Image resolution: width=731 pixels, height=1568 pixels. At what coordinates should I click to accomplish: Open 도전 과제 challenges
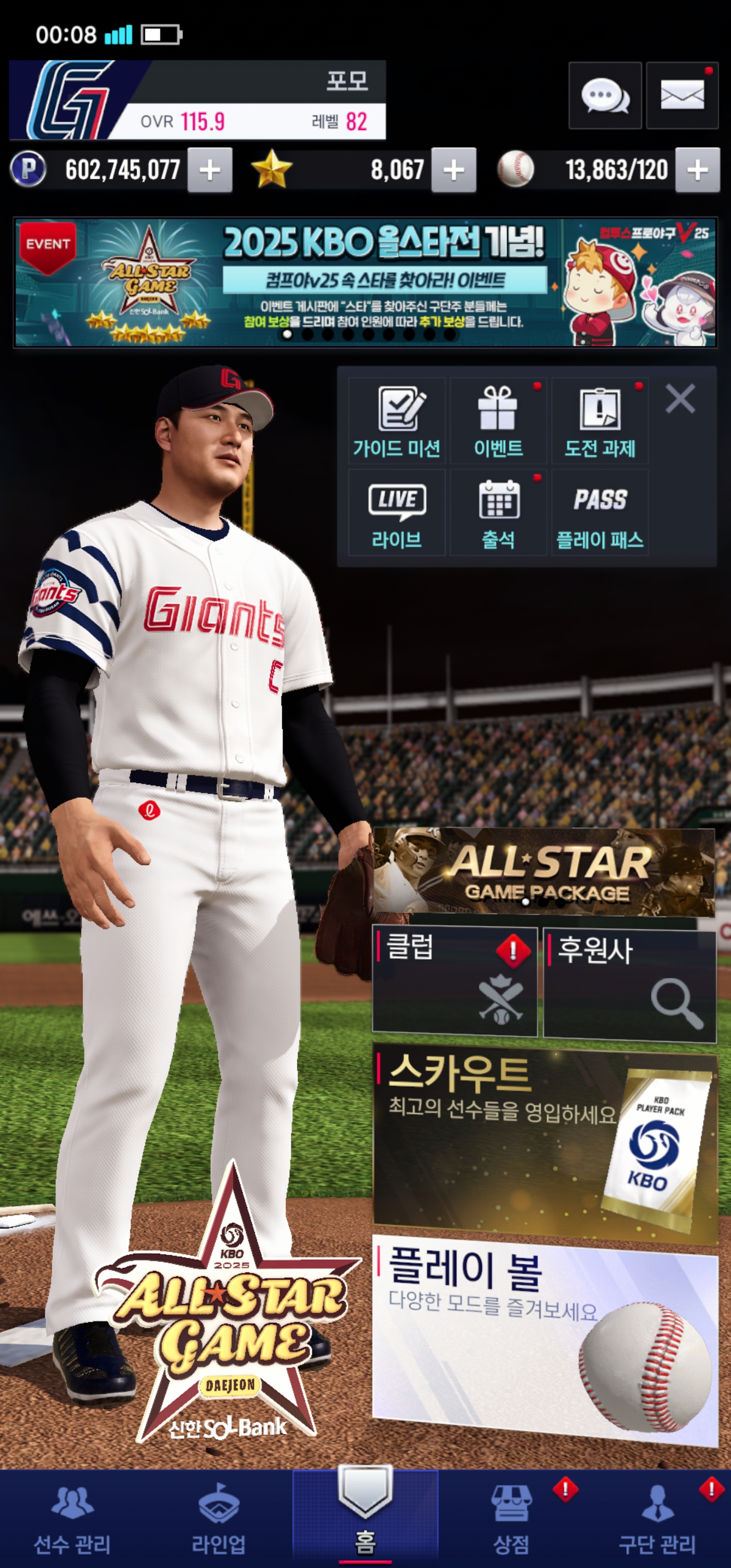point(600,420)
